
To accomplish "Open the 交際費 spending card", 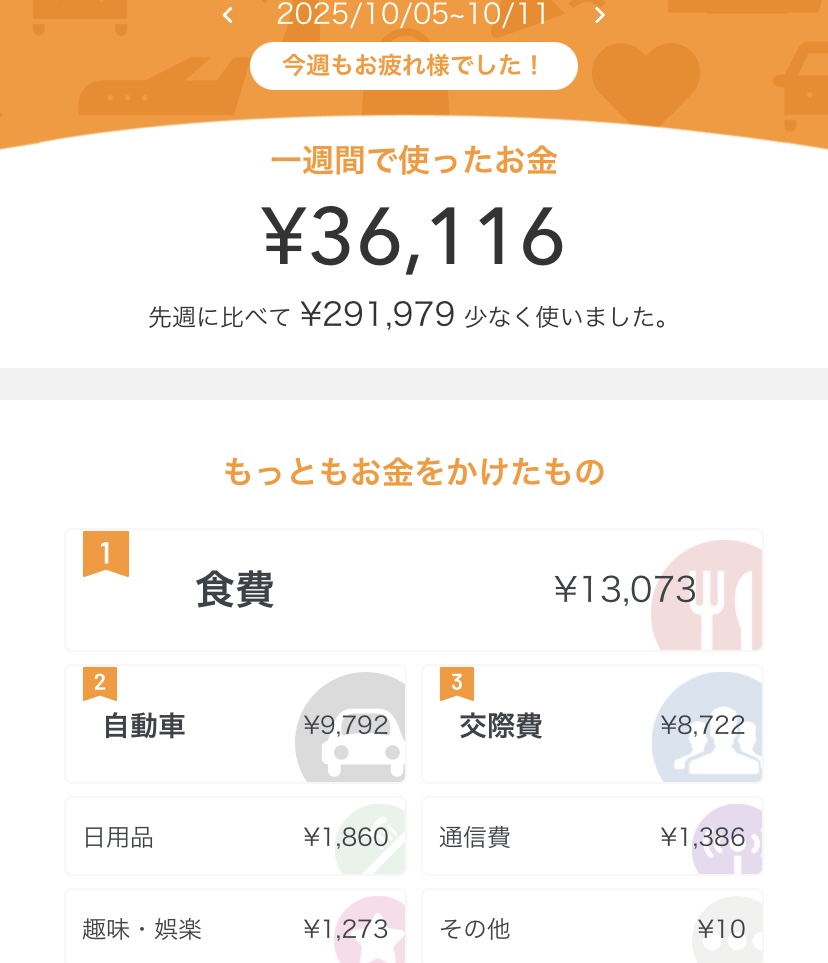I will coord(592,725).
